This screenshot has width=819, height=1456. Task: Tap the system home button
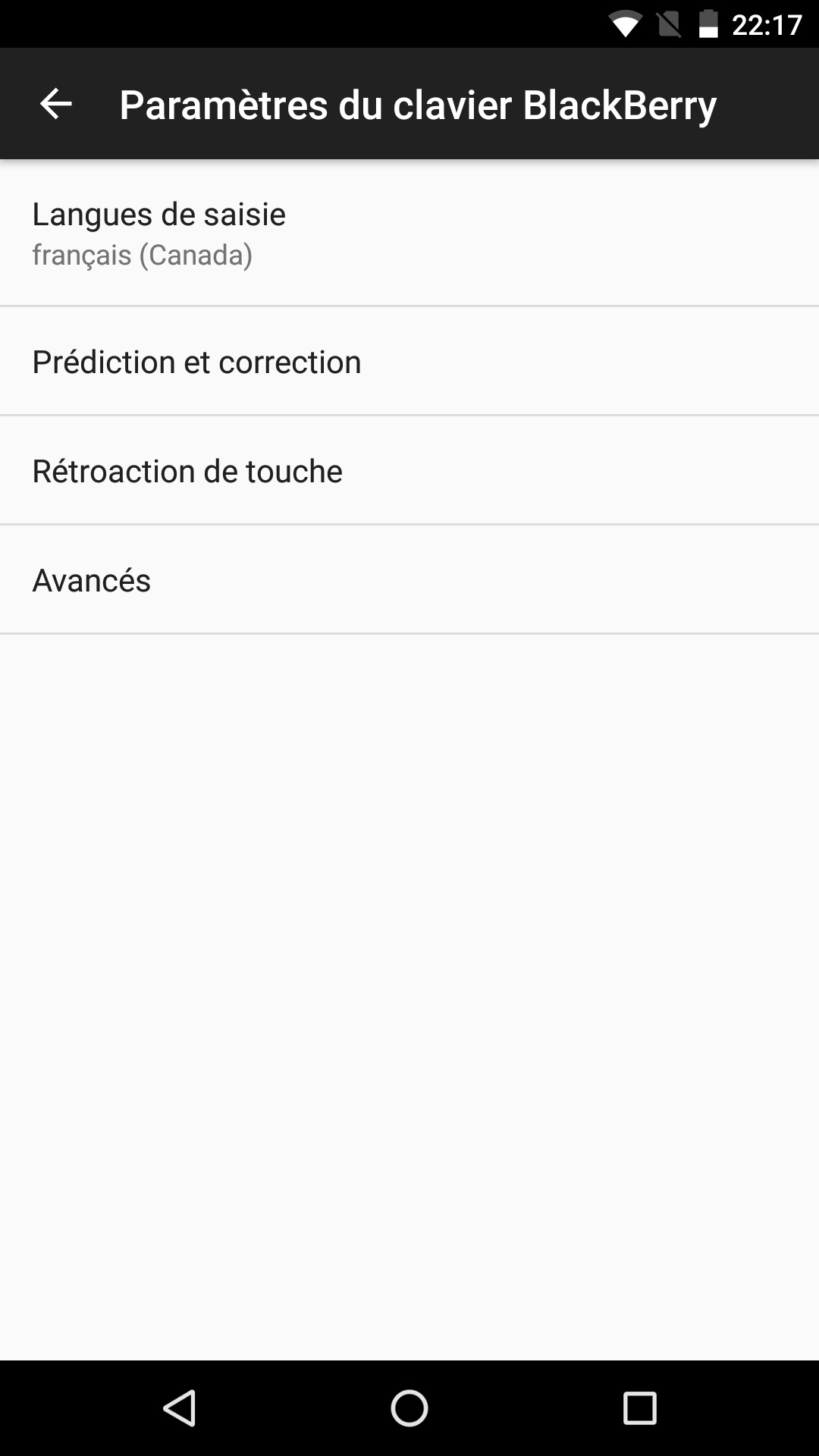coord(409,1408)
